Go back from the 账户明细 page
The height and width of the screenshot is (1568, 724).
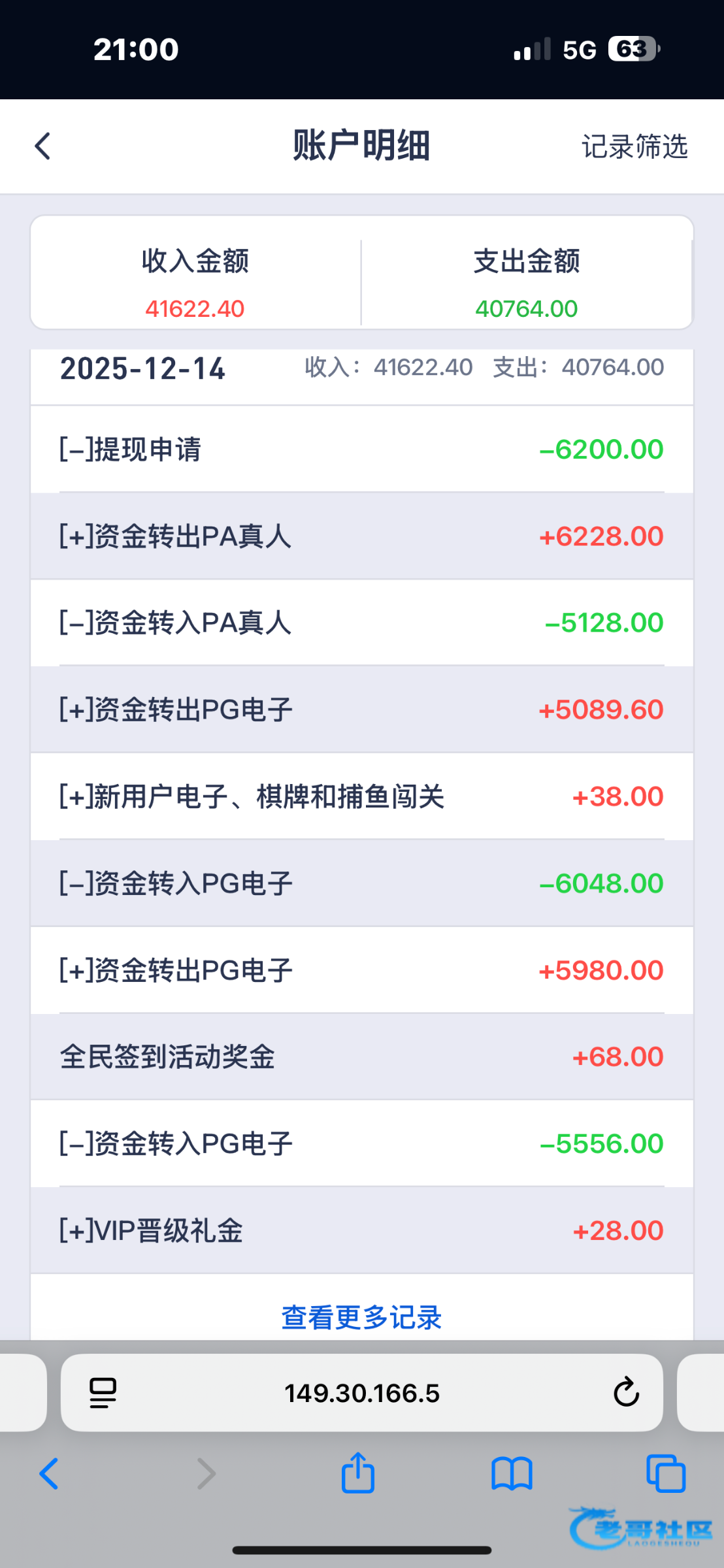43,146
